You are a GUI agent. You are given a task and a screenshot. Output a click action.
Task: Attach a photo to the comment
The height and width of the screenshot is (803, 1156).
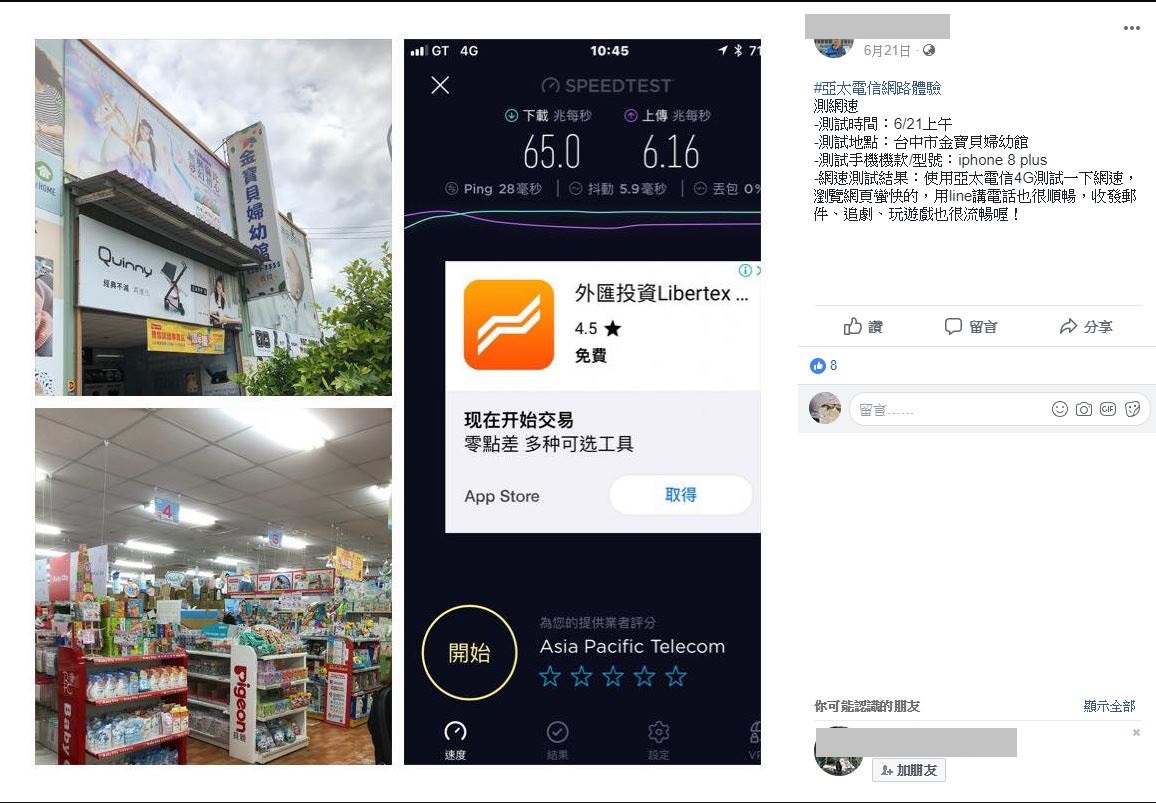1084,409
